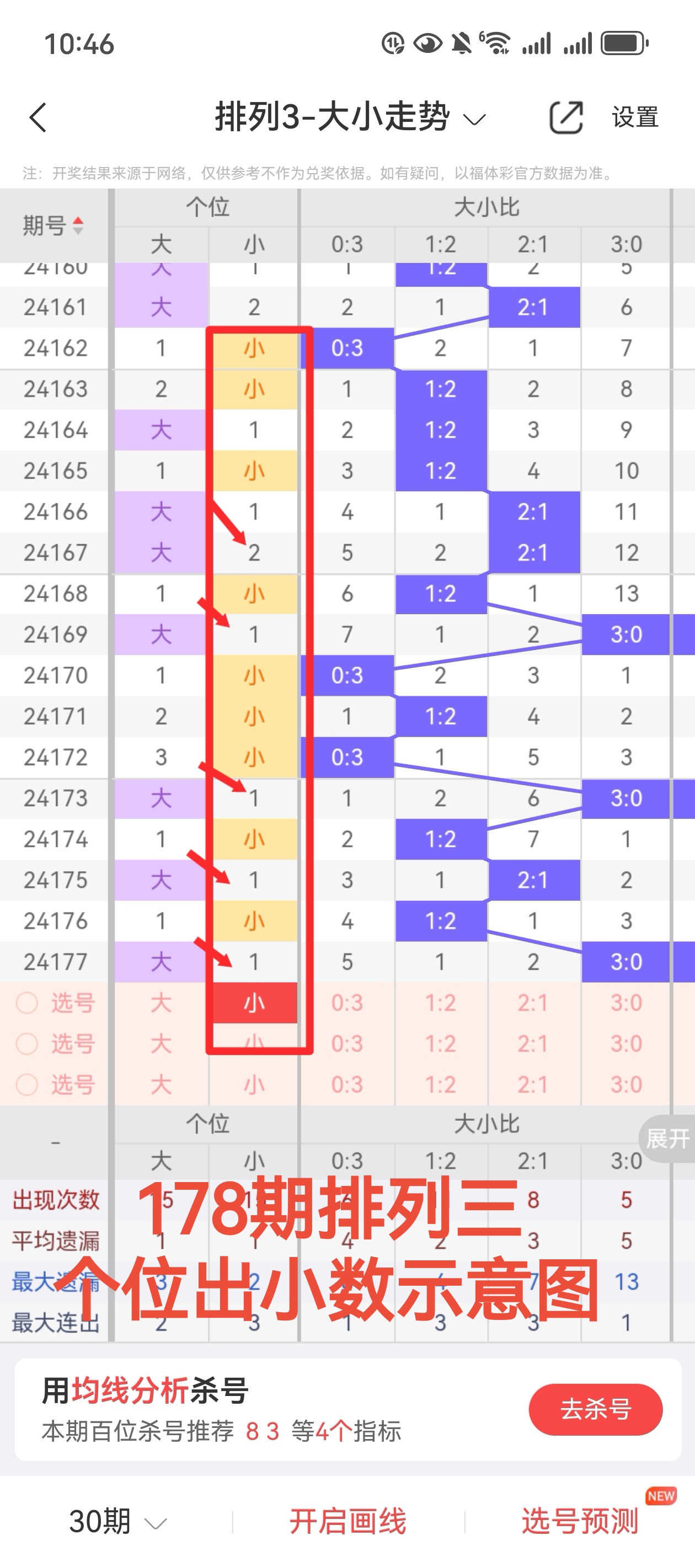Enable line drawing with 开启画线
Screen dimensions: 695x1568
347,1522
